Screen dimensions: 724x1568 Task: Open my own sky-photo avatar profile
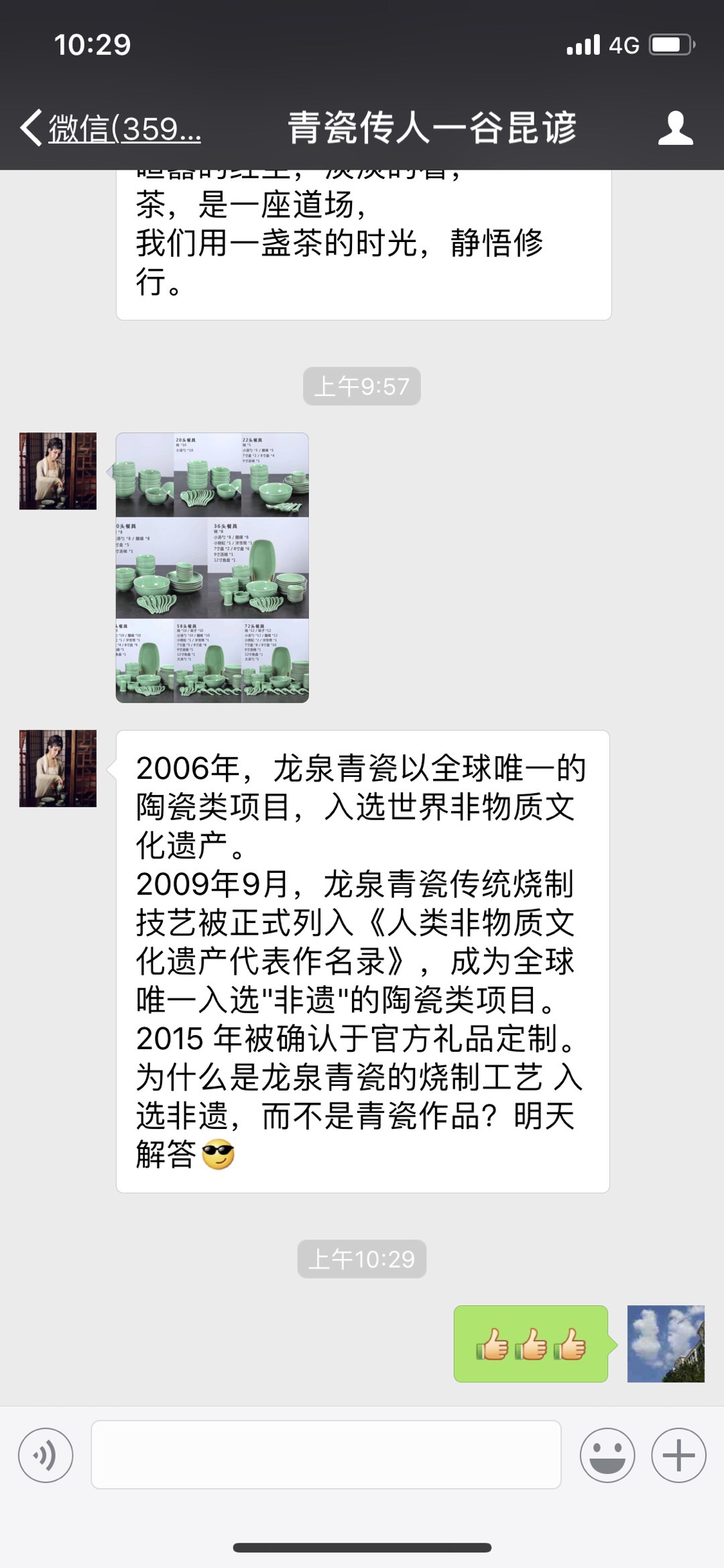[x=666, y=1343]
